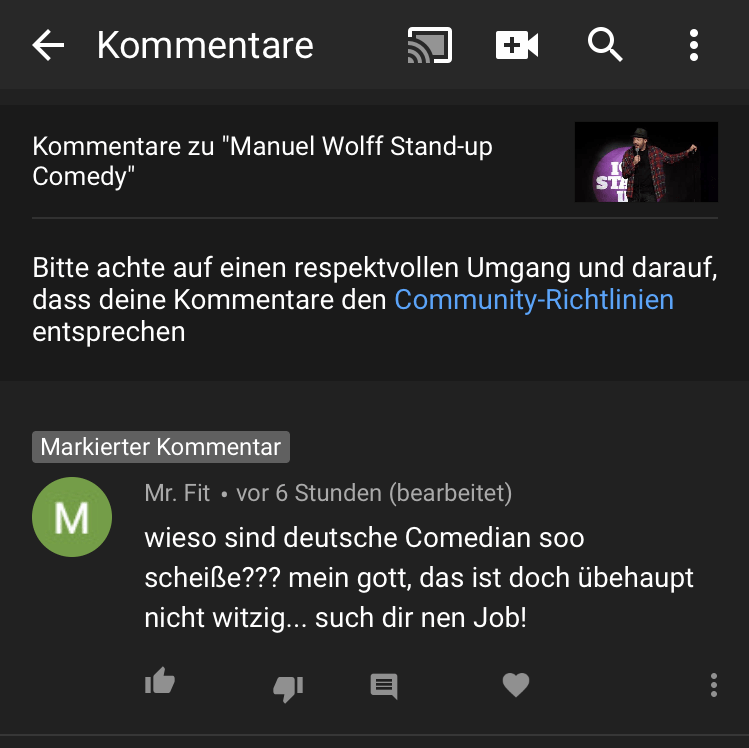Open the Community-Richtlinien link

click(534, 300)
